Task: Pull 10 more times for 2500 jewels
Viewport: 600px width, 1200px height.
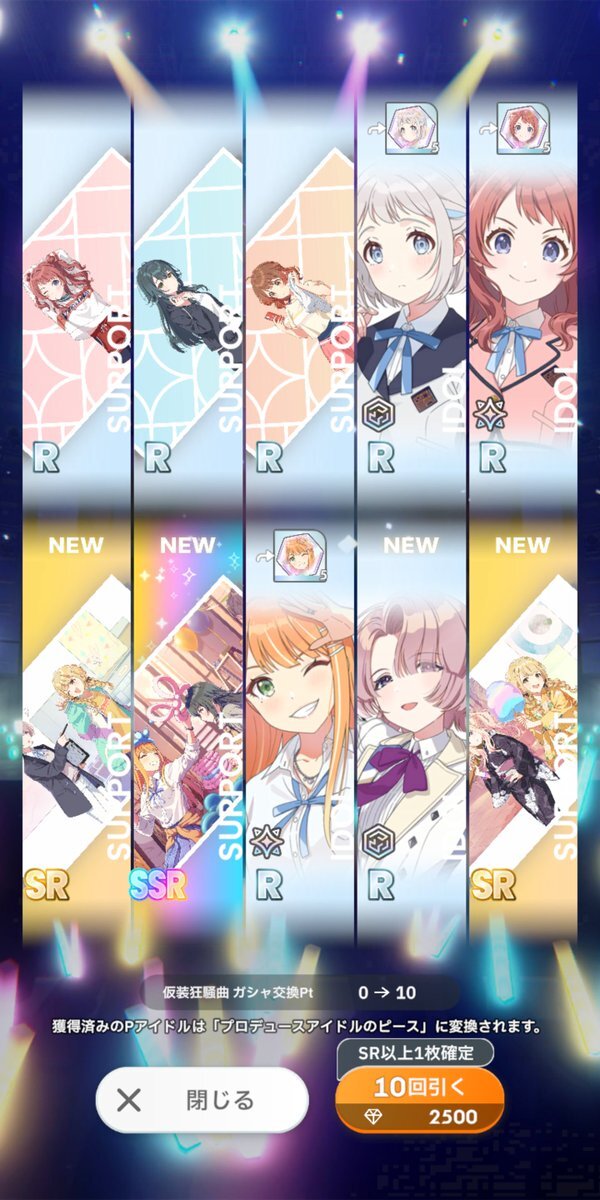Action: coord(419,1100)
